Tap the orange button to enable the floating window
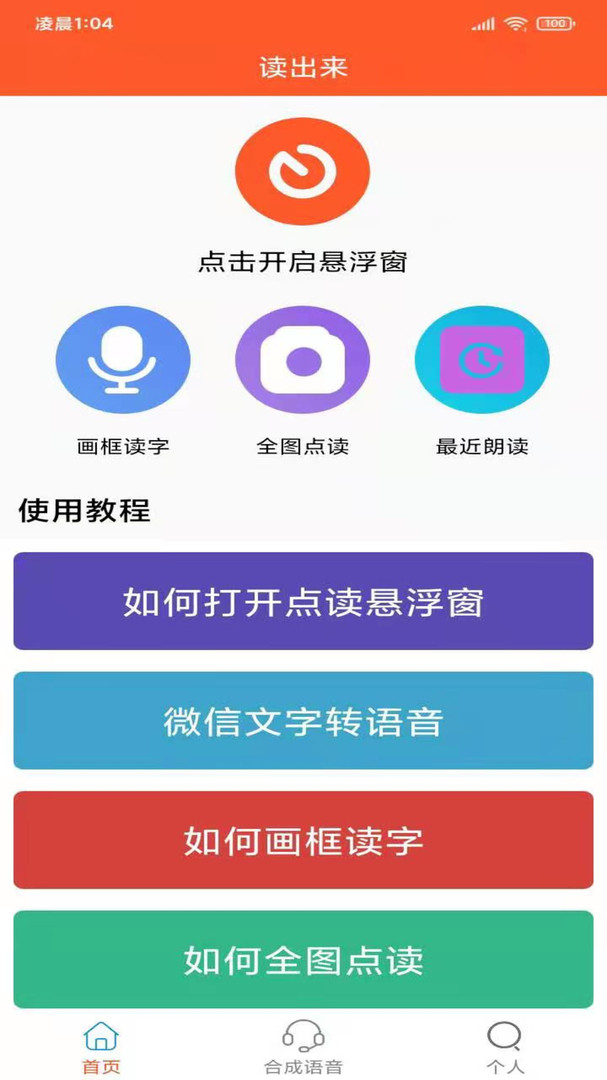The image size is (607, 1080). [x=302, y=172]
